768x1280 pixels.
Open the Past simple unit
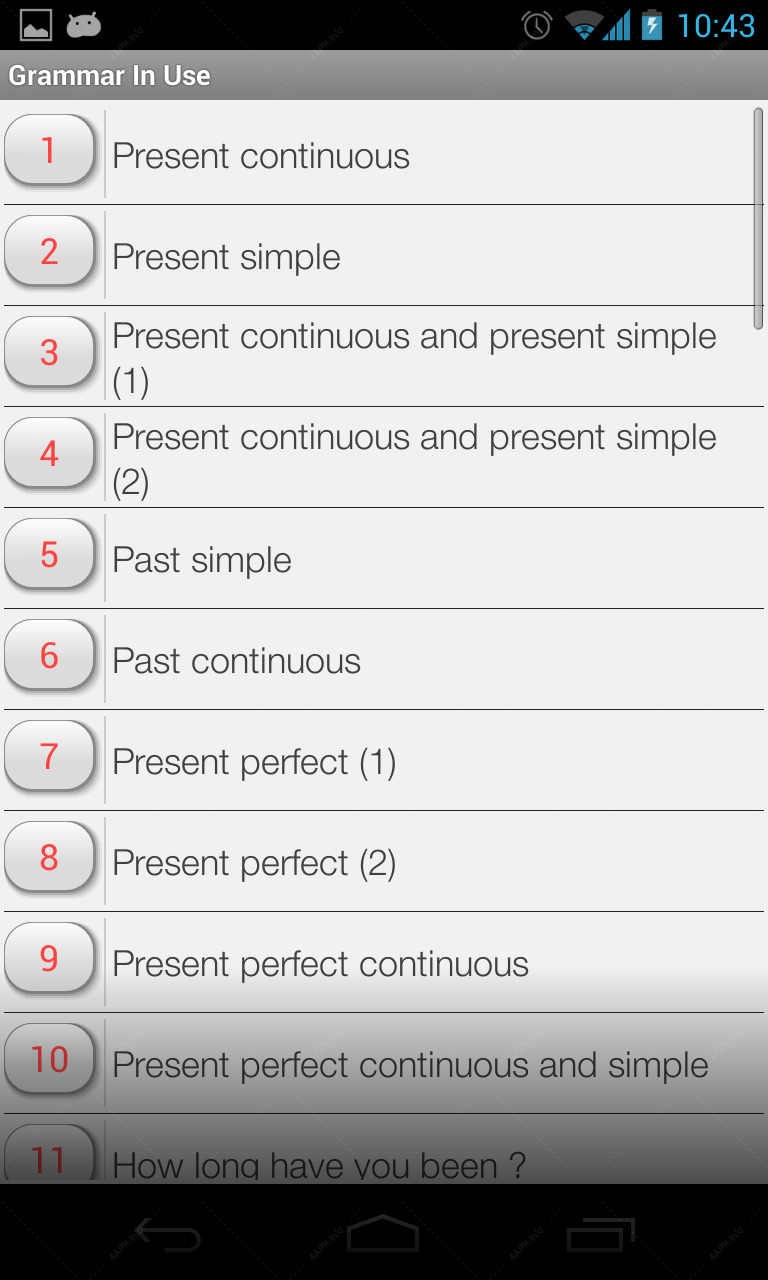coord(384,558)
